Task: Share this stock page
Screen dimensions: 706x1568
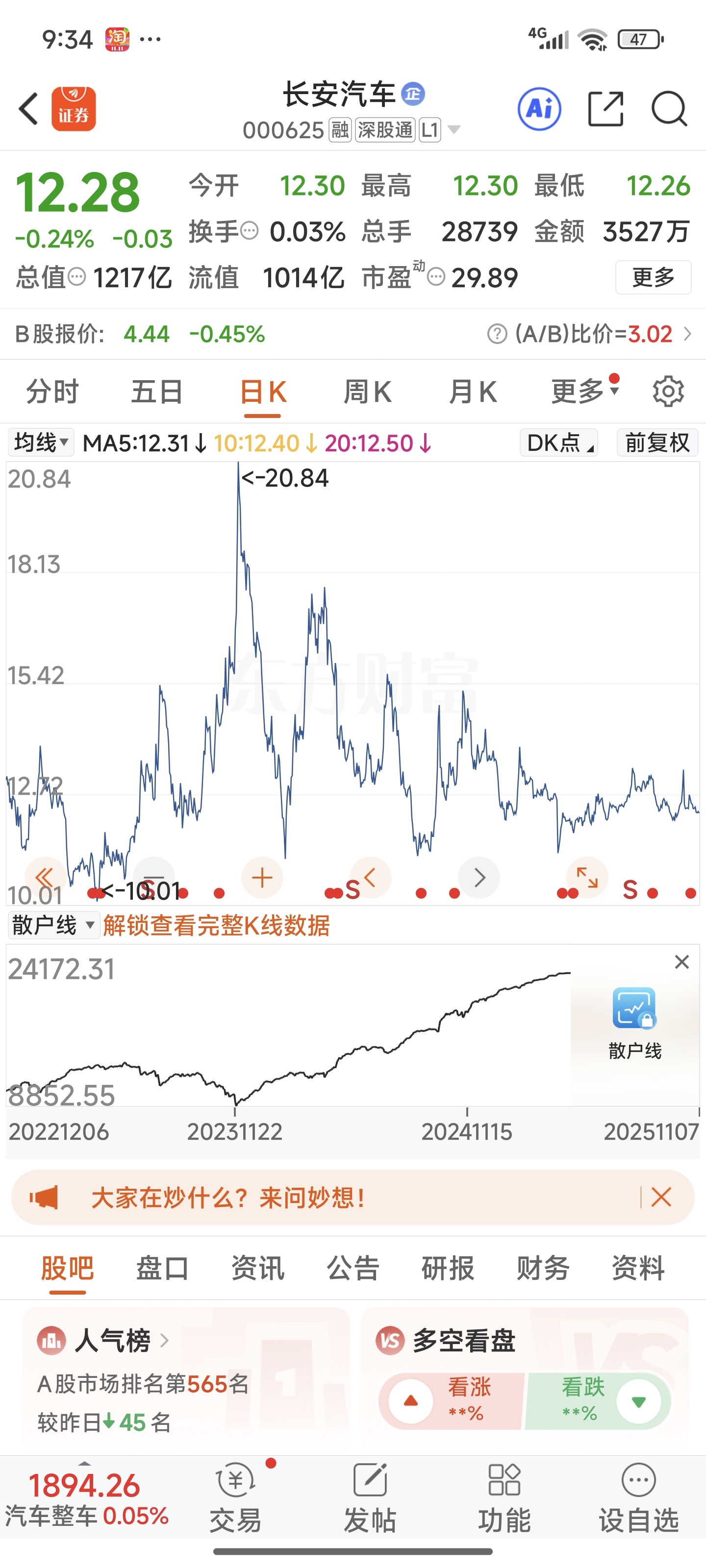Action: (605, 109)
